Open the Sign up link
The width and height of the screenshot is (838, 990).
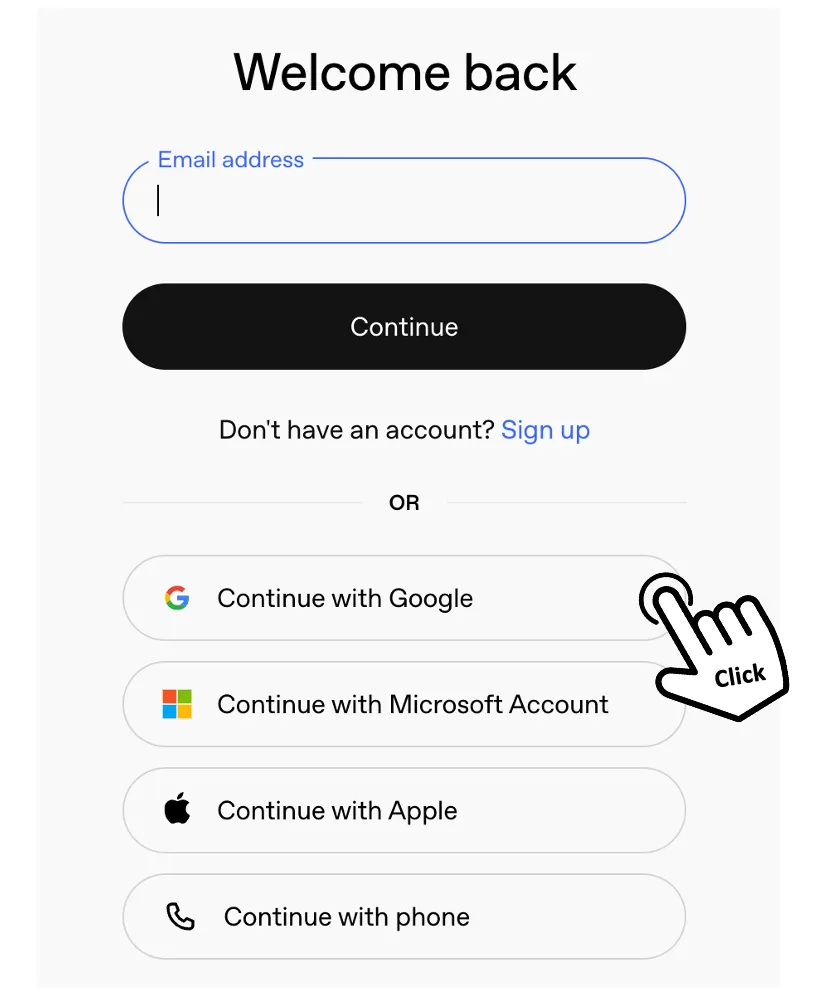[545, 430]
